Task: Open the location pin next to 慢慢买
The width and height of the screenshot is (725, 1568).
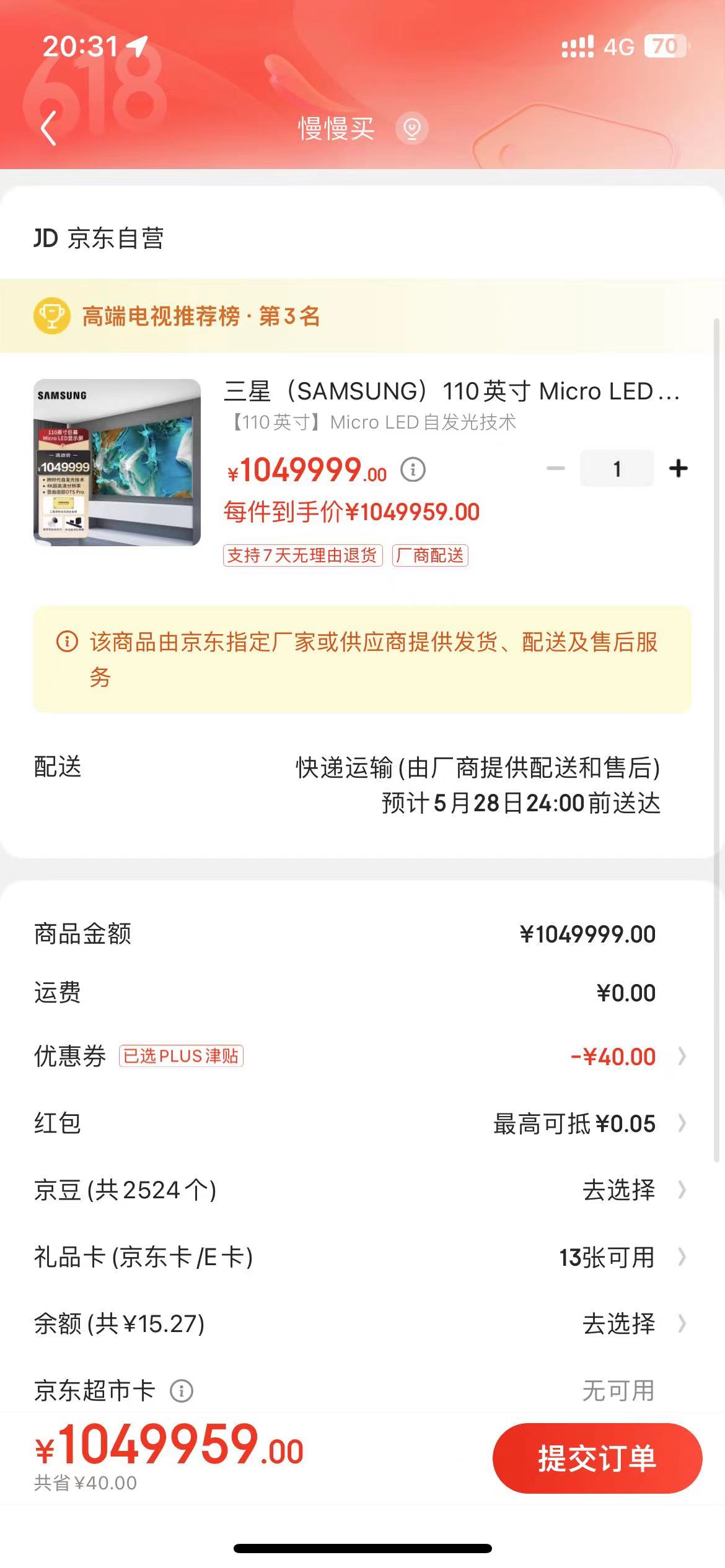Action: point(412,129)
